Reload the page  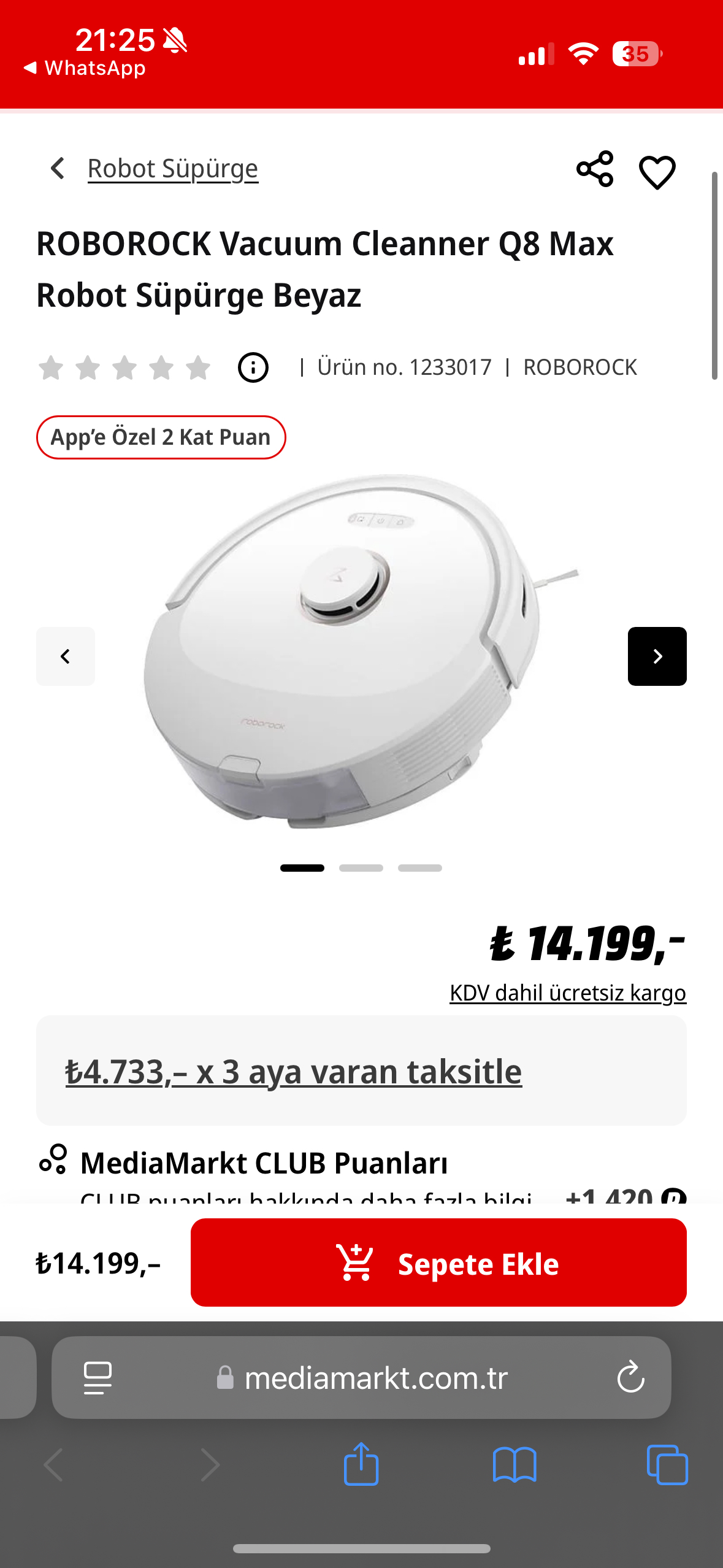coord(630,1378)
